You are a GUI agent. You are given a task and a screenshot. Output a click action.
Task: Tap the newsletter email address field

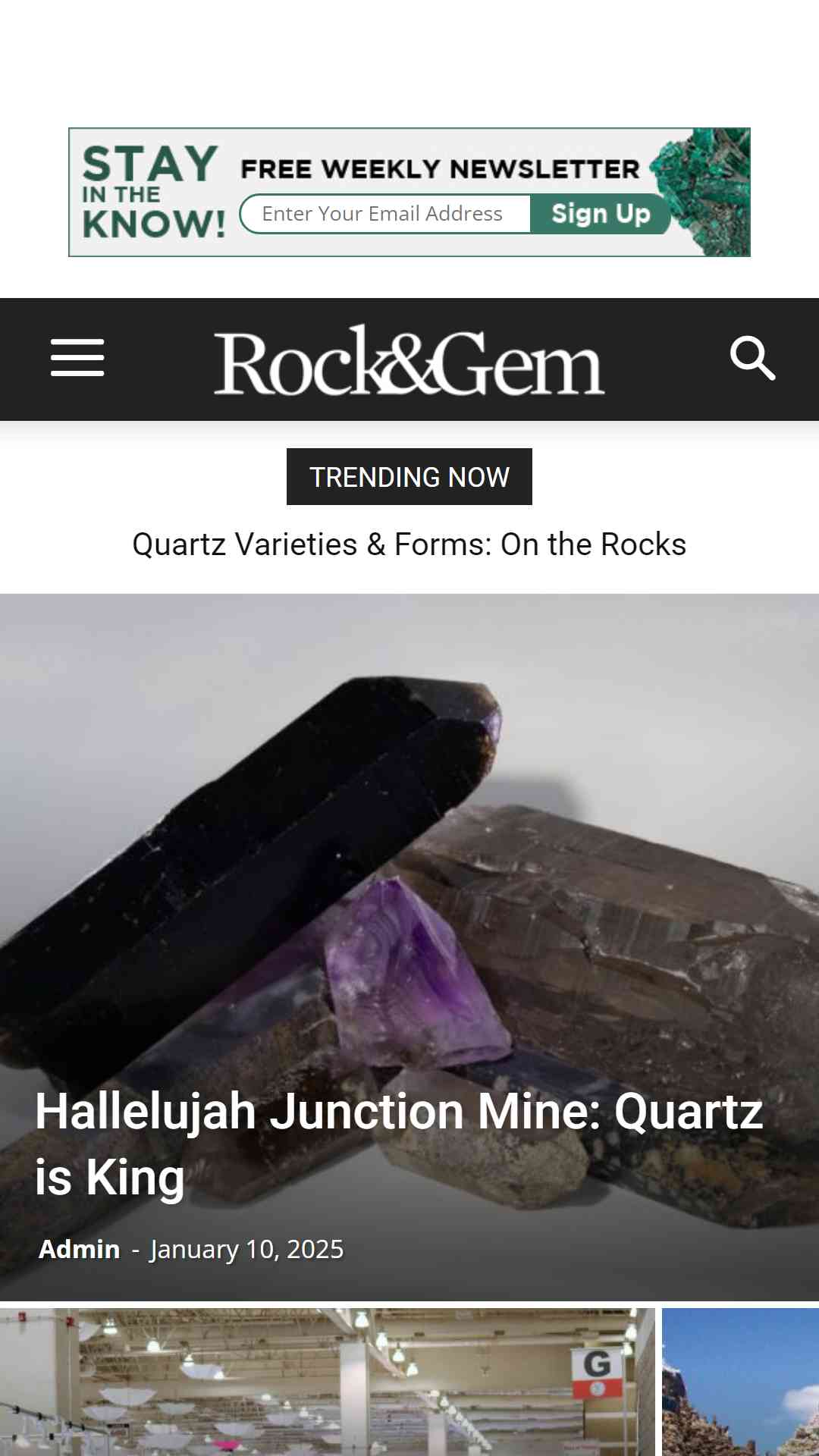pyautogui.click(x=385, y=214)
